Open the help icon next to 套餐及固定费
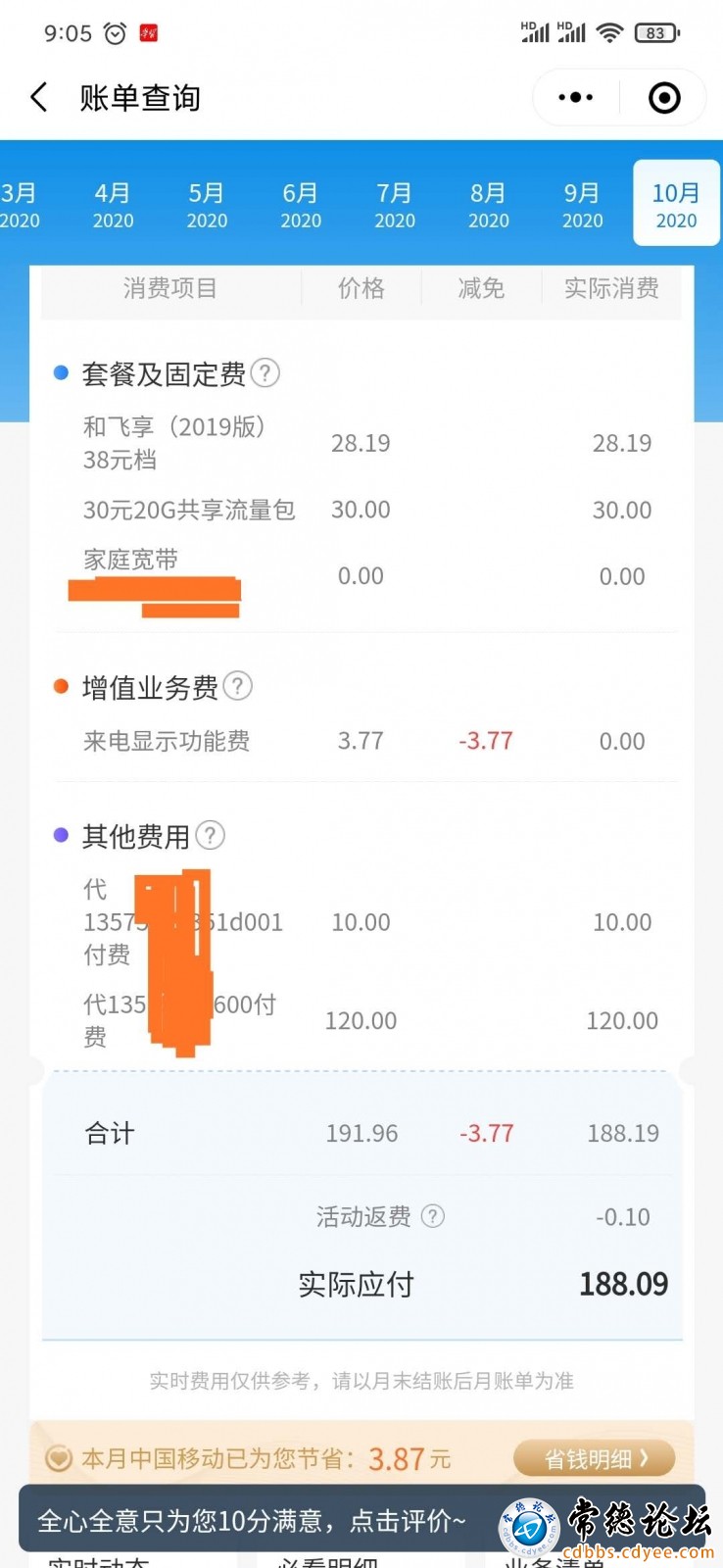The image size is (723, 1568). point(265,372)
